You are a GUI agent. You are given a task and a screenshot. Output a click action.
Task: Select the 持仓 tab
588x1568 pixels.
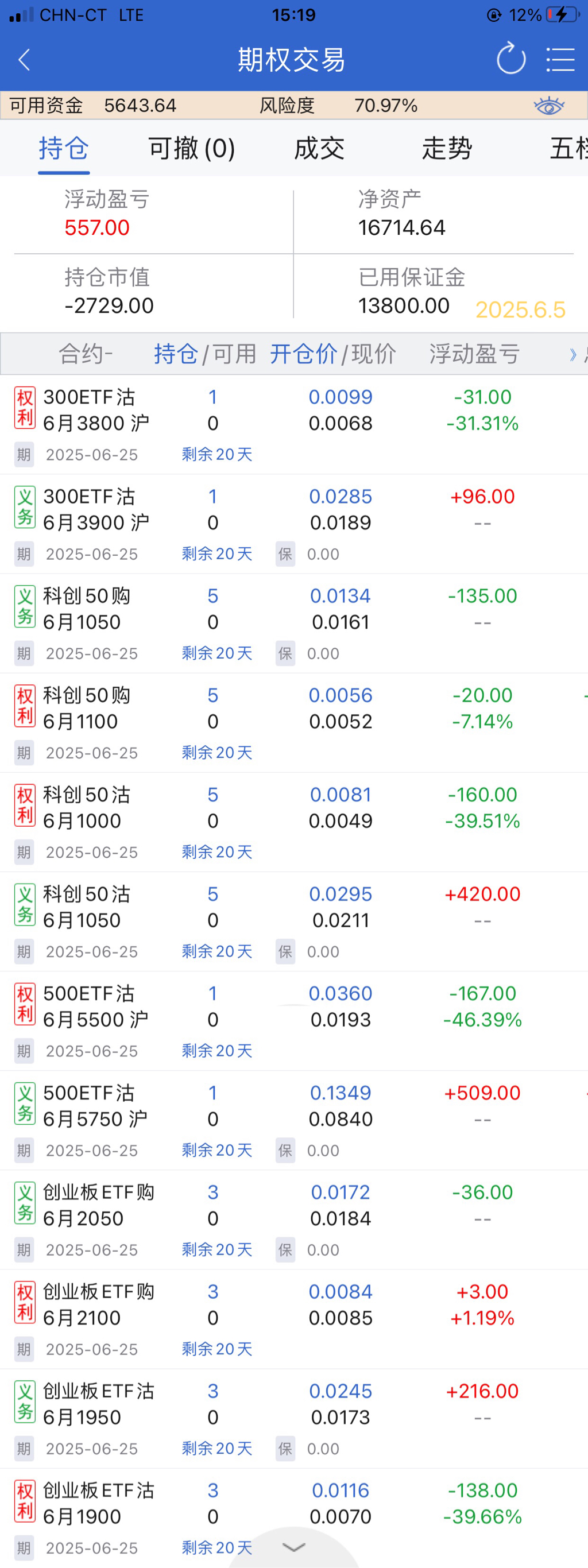[x=64, y=149]
